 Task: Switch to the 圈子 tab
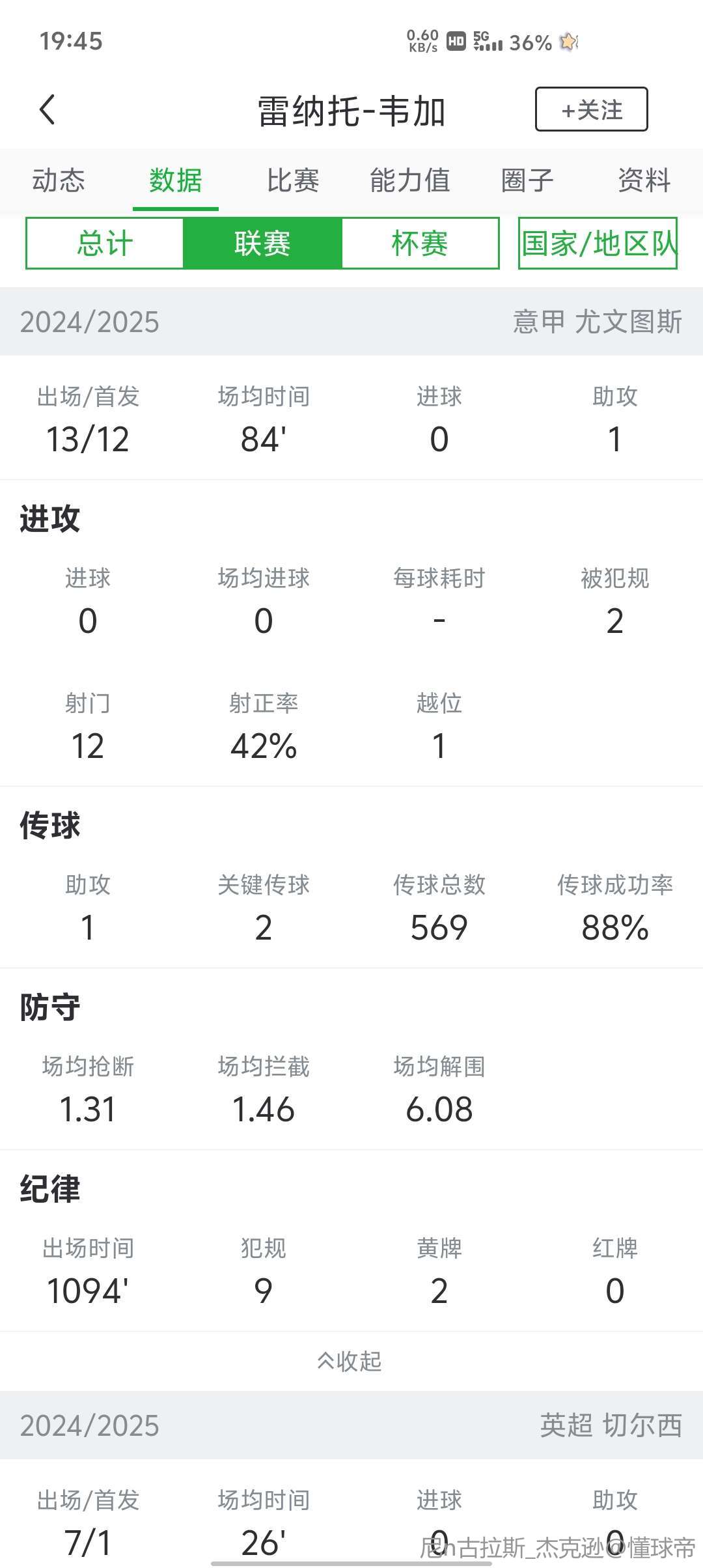[x=527, y=180]
